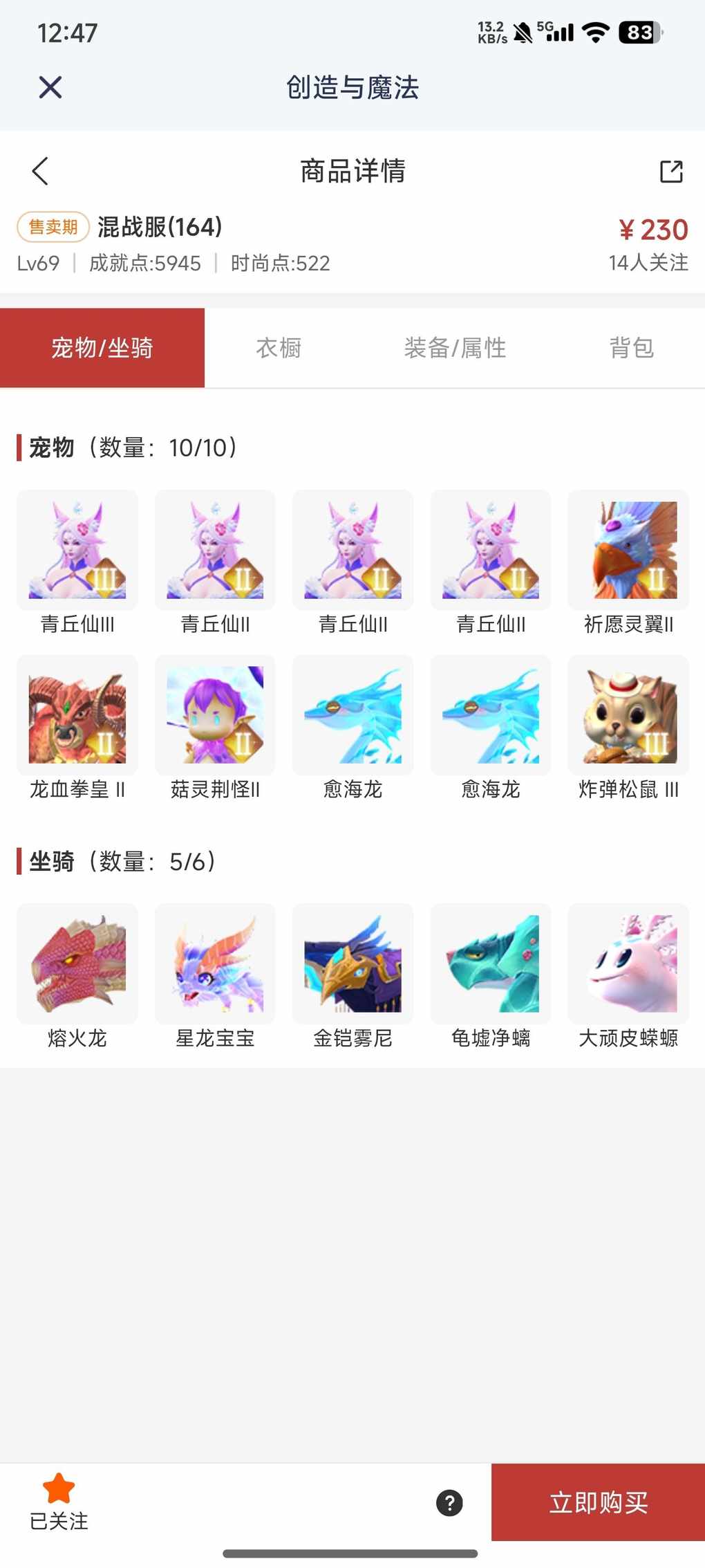Open the 装备/属性 tab
This screenshot has width=705, height=1568.
tap(455, 348)
